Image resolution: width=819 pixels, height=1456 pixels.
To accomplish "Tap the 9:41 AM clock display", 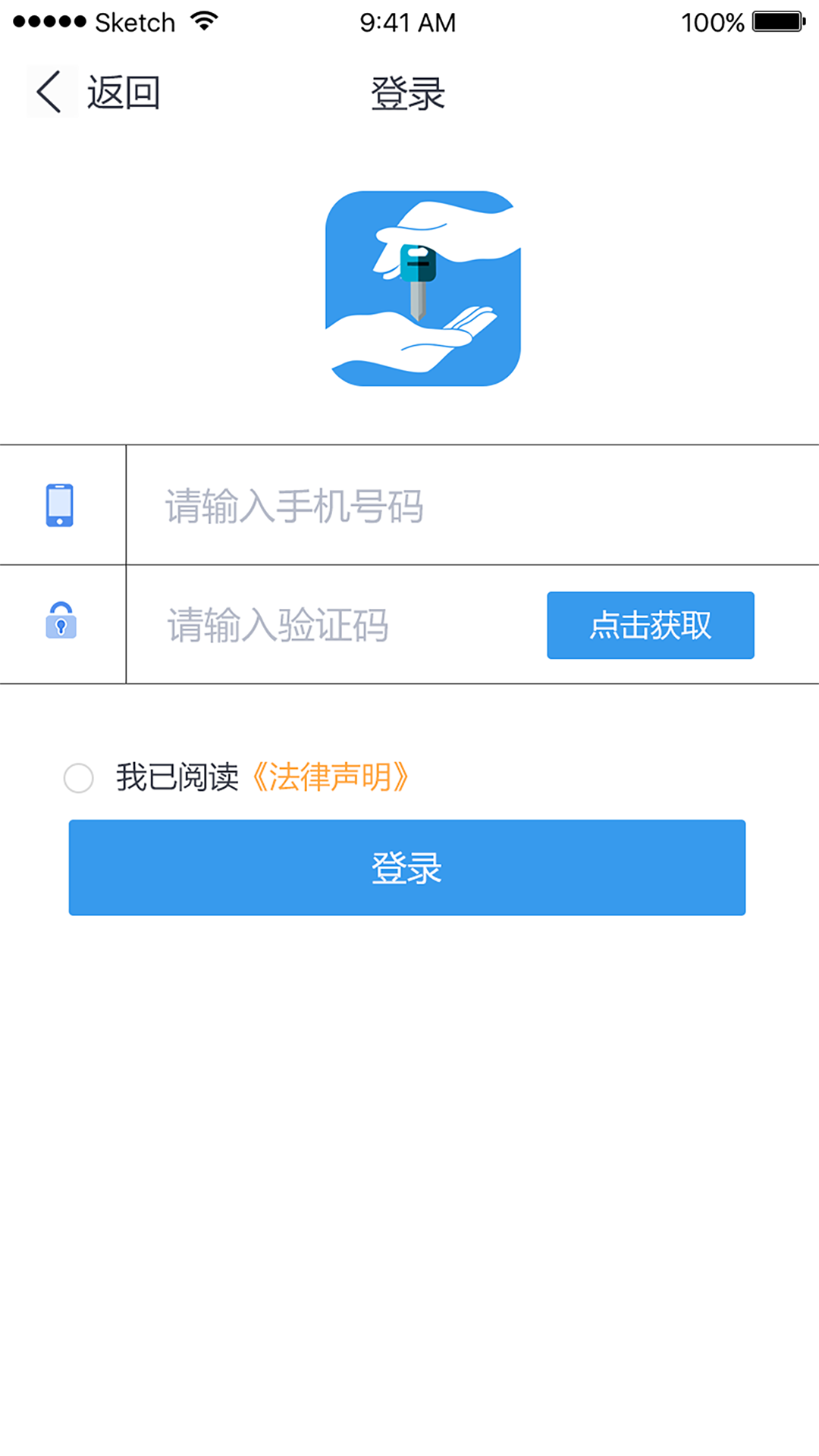I will (x=408, y=21).
